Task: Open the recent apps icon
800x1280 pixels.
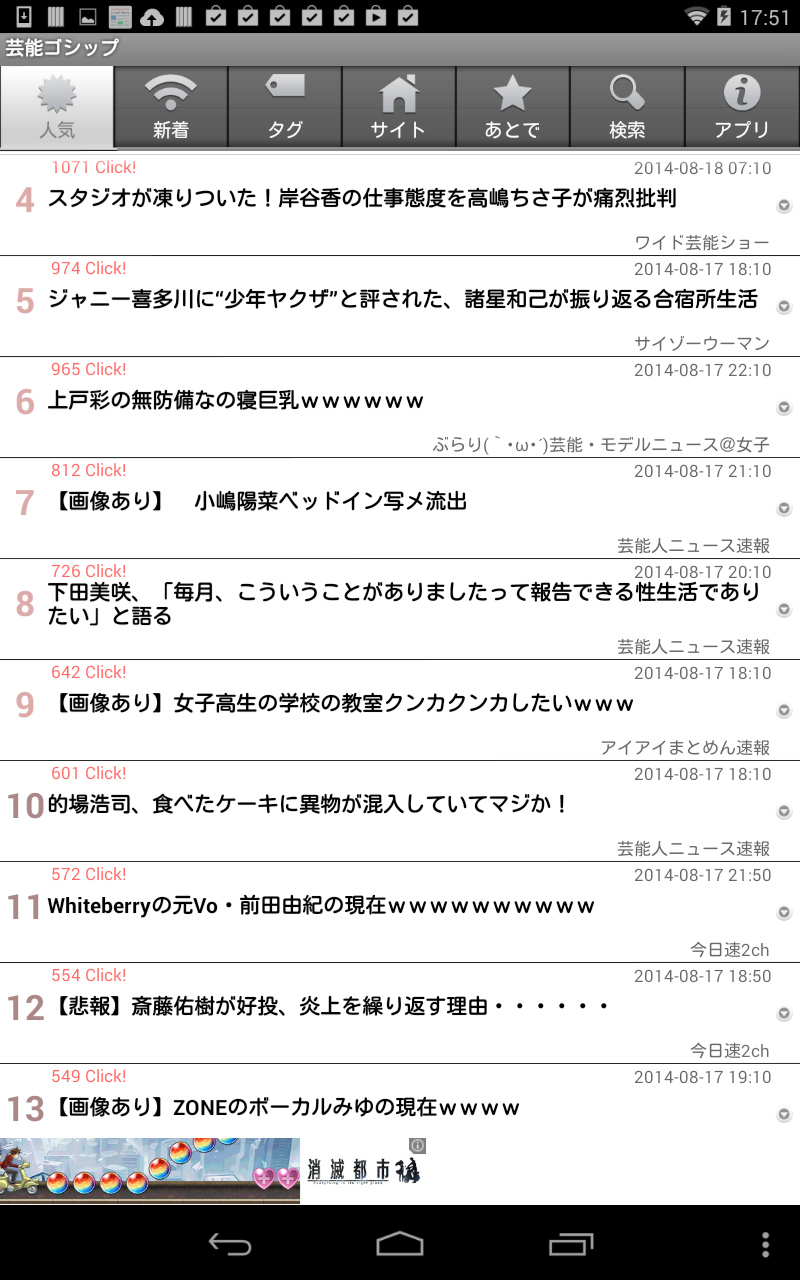Action: tap(570, 1246)
